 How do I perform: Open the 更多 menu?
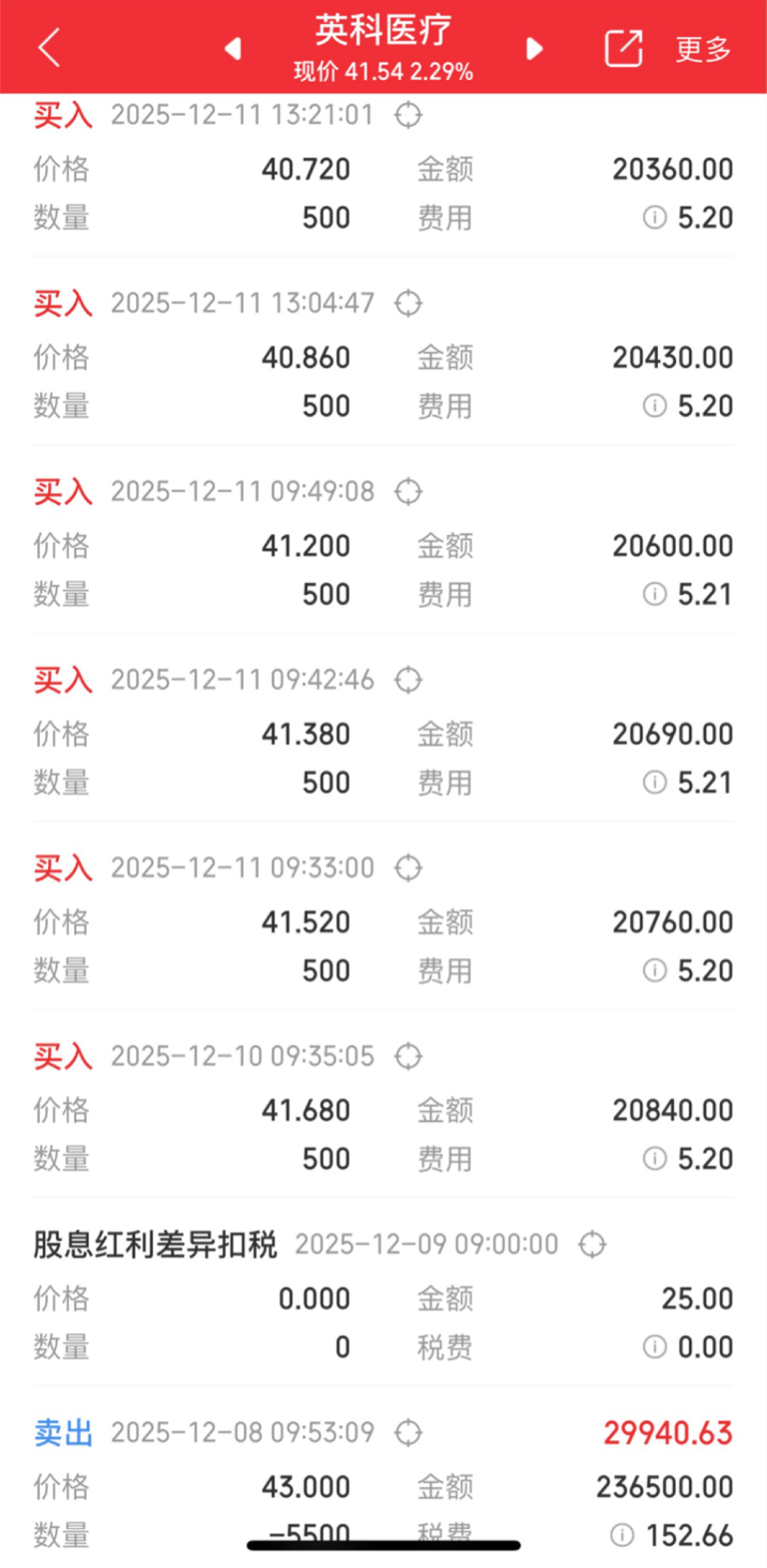(703, 48)
